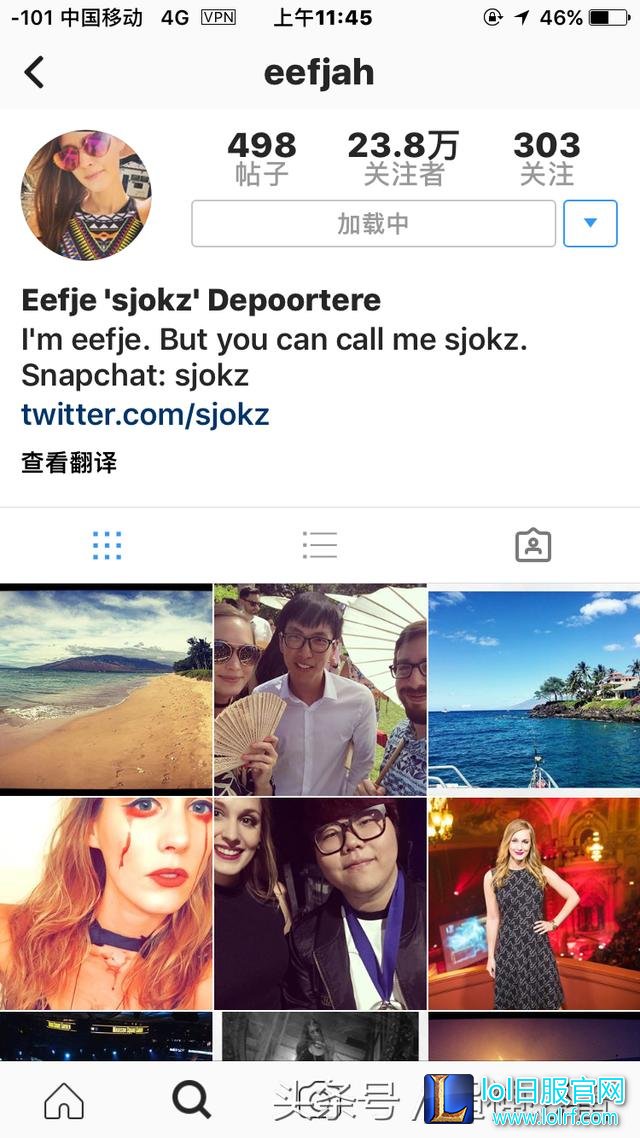The height and width of the screenshot is (1138, 640).
Task: Open the blue sea palm trees photo
Action: (x=534, y=689)
